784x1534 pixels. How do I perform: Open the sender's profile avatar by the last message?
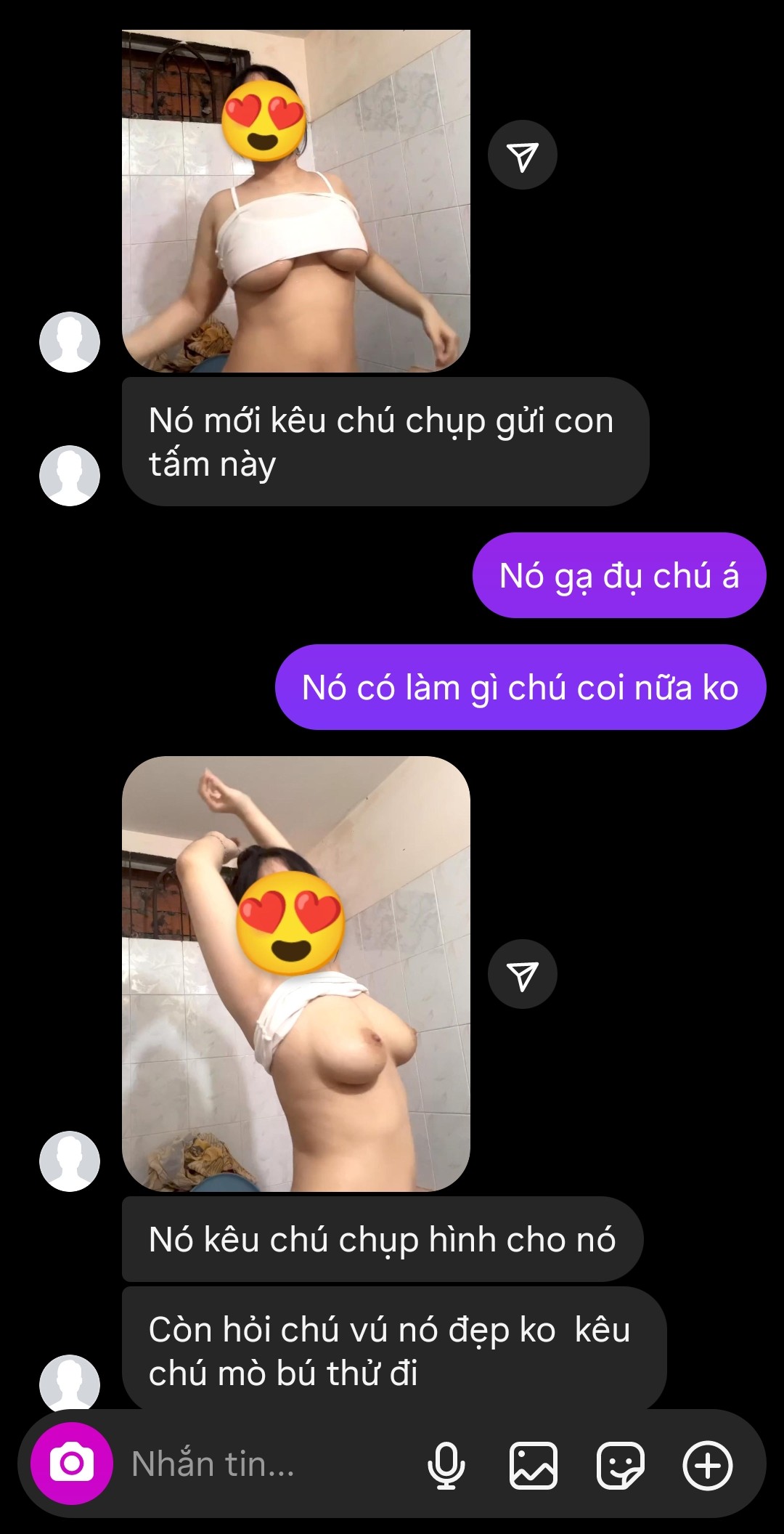70,1381
